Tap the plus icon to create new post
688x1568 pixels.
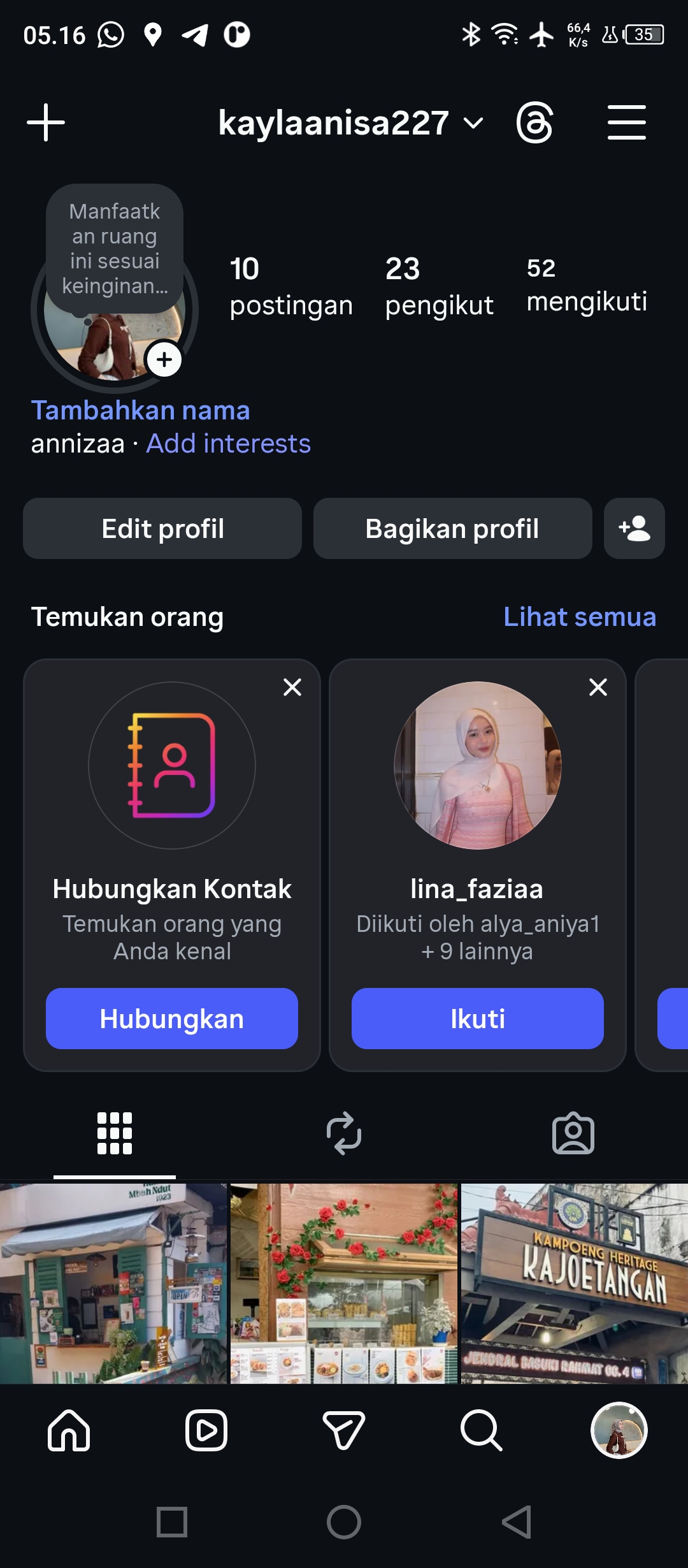tap(46, 122)
